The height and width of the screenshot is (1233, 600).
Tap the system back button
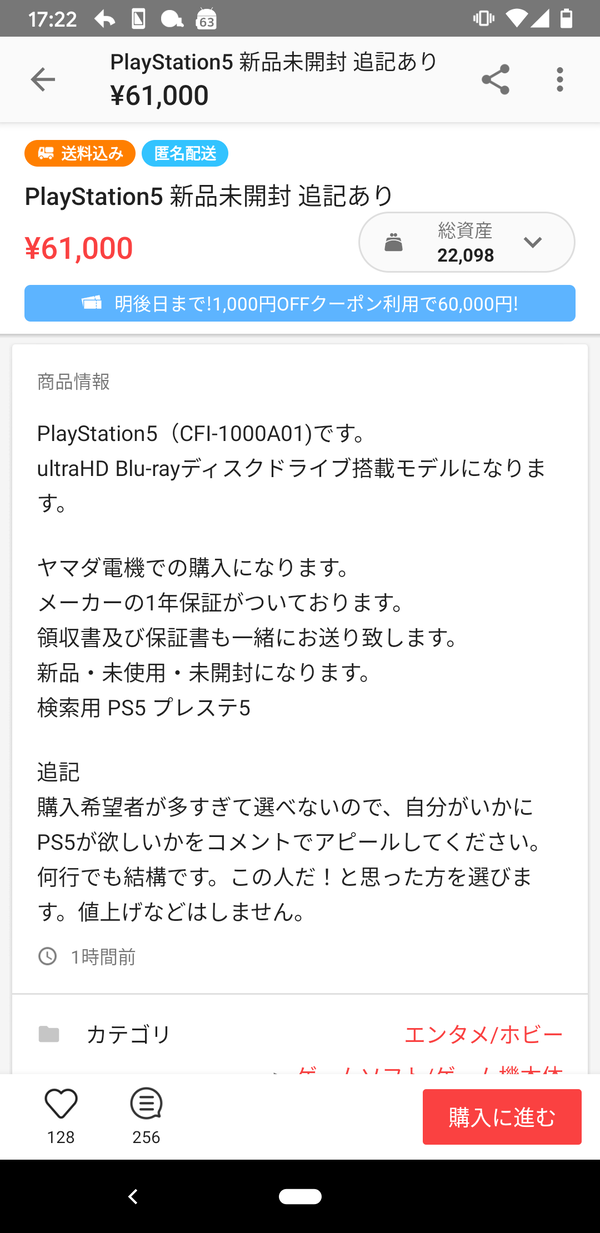(133, 1196)
